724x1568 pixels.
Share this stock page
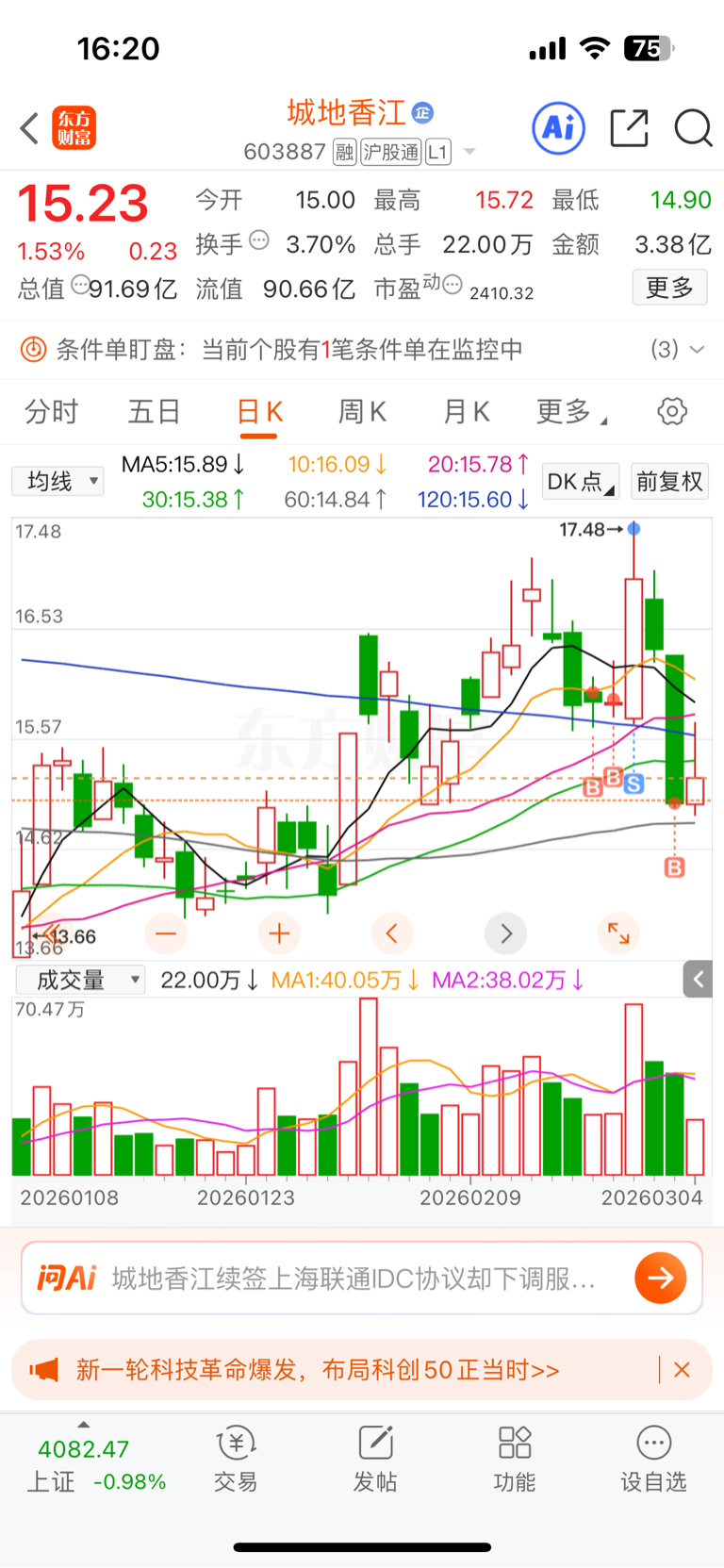629,128
